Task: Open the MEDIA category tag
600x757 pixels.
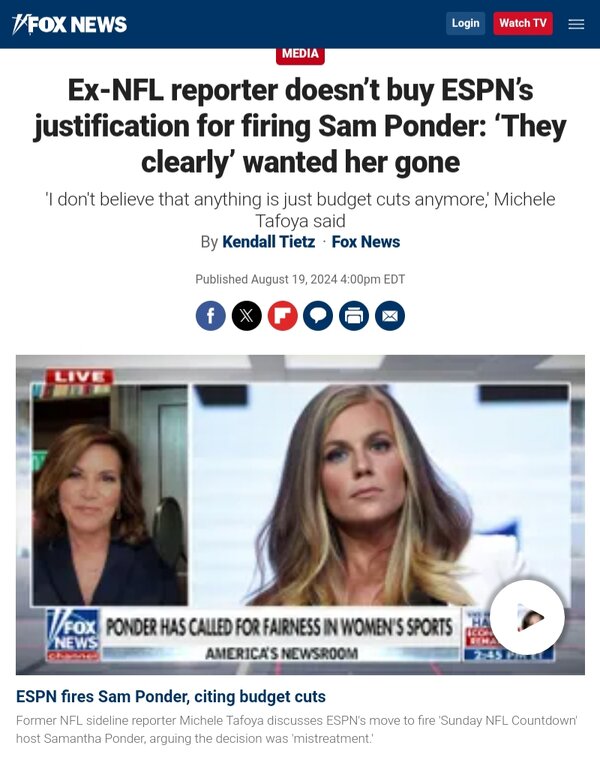Action: coord(300,54)
